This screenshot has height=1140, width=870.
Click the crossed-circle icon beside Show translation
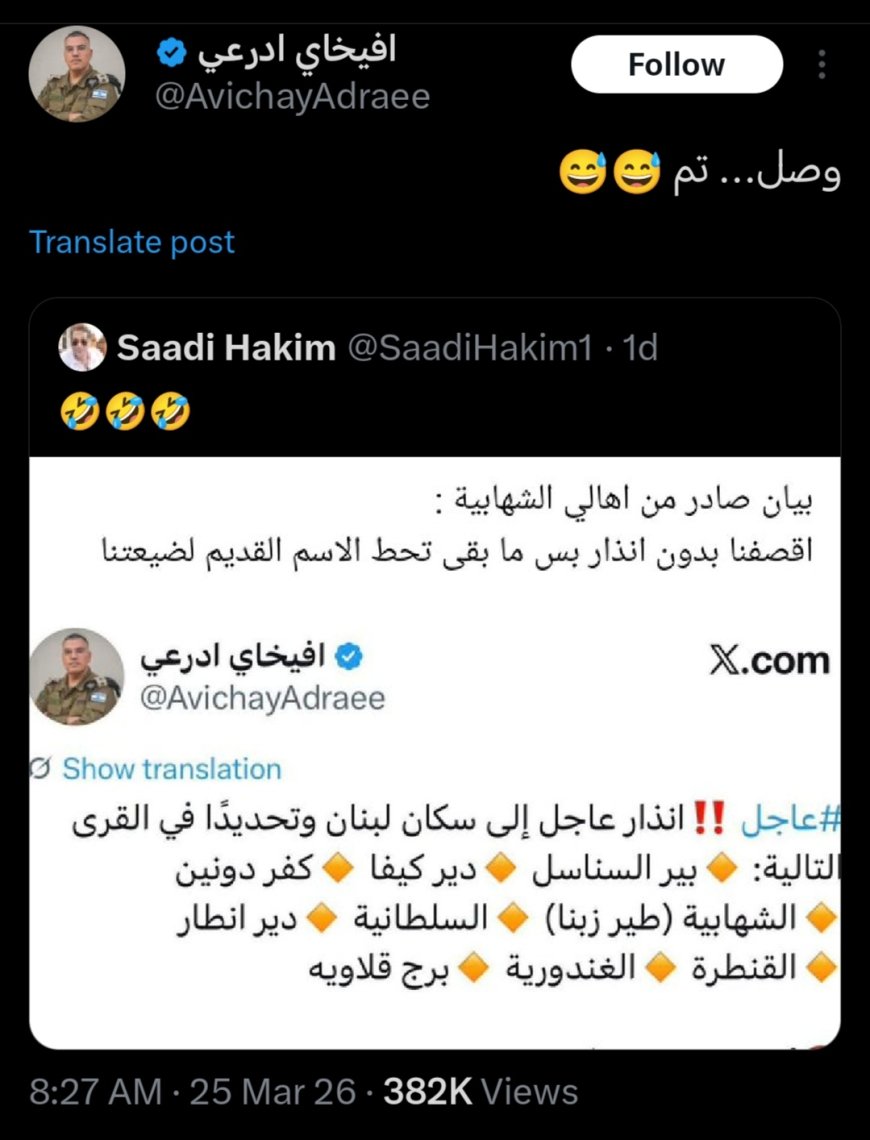point(39,768)
